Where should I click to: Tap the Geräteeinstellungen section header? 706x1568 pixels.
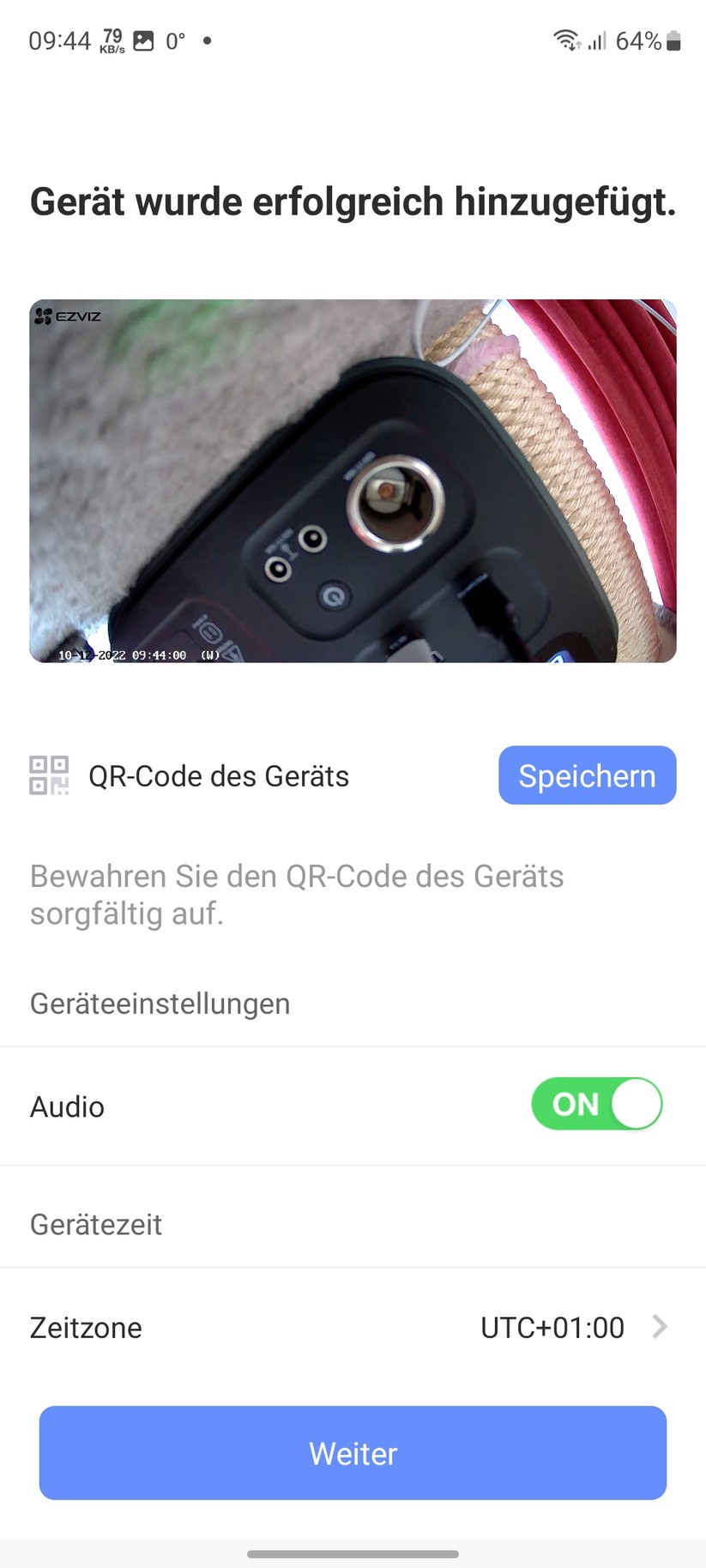coord(160,1004)
